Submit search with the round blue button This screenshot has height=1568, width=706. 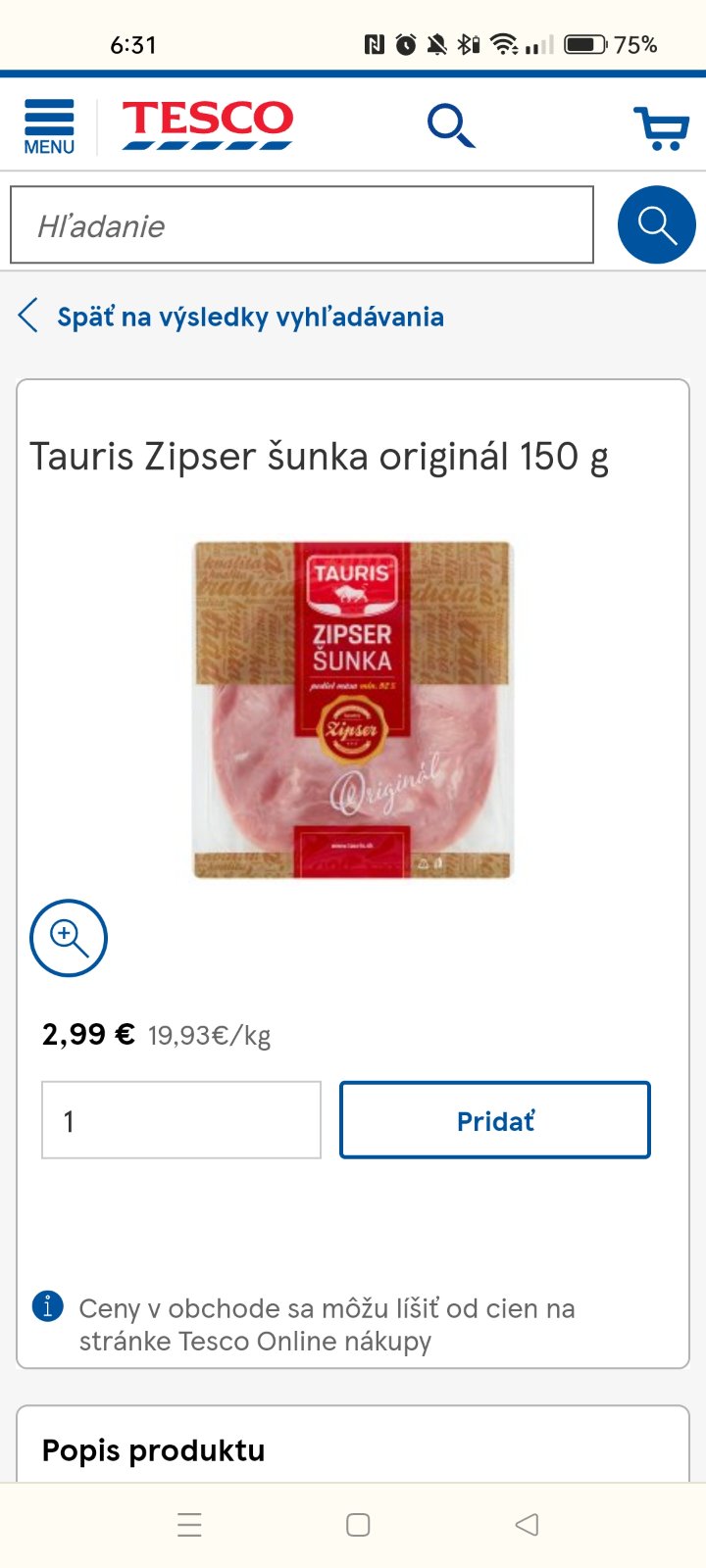point(656,224)
